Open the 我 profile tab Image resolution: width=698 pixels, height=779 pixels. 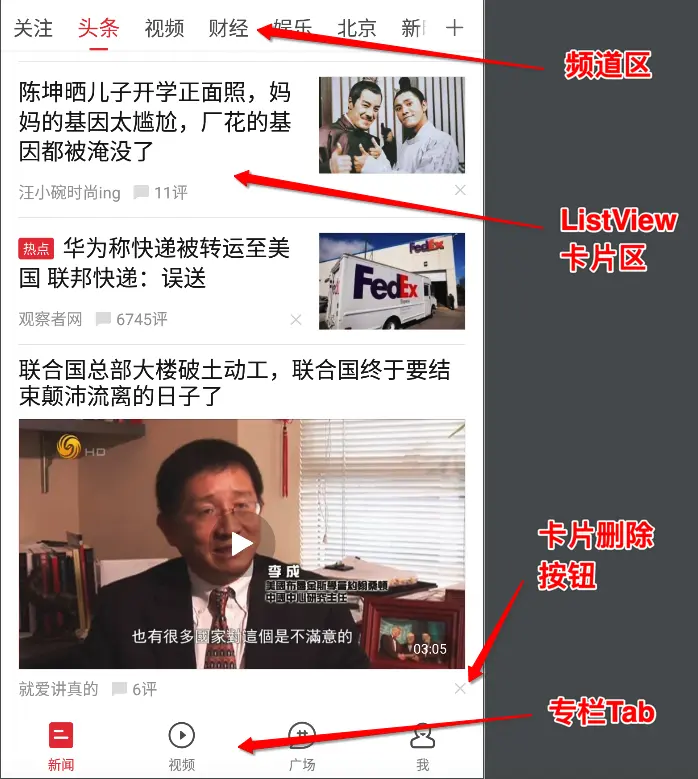(x=423, y=746)
